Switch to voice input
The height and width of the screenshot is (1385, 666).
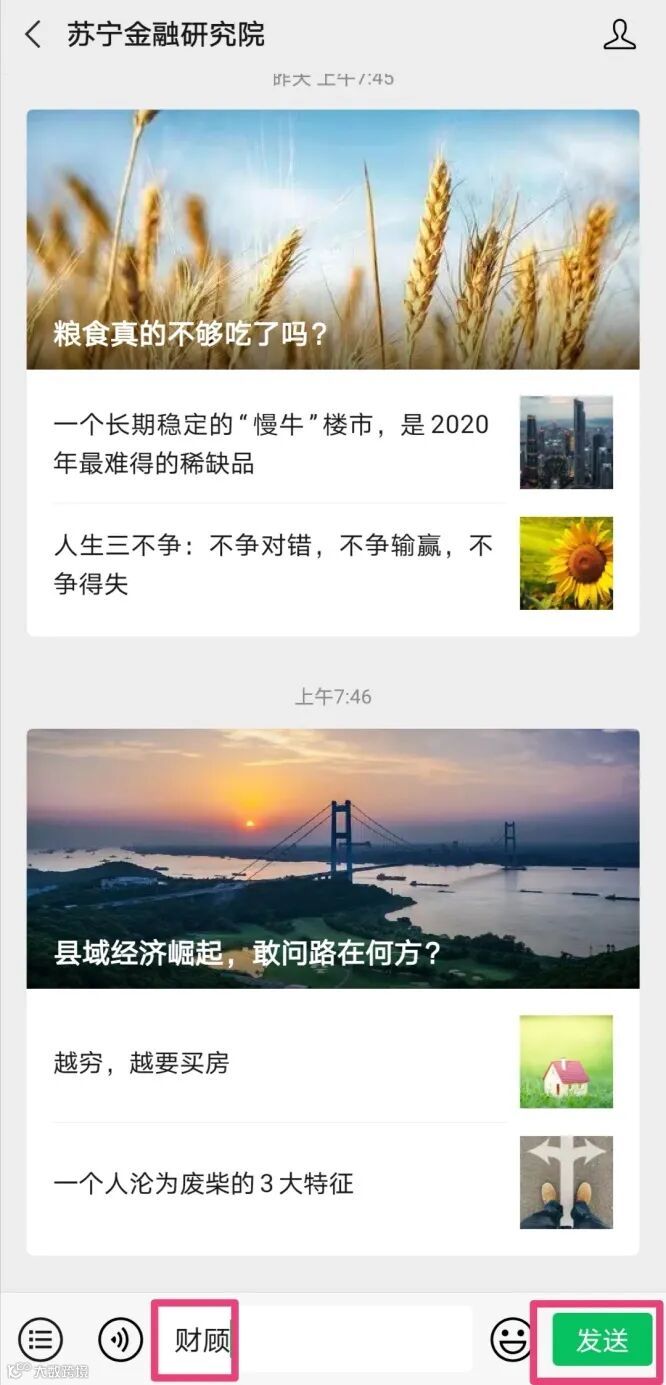[120, 1339]
